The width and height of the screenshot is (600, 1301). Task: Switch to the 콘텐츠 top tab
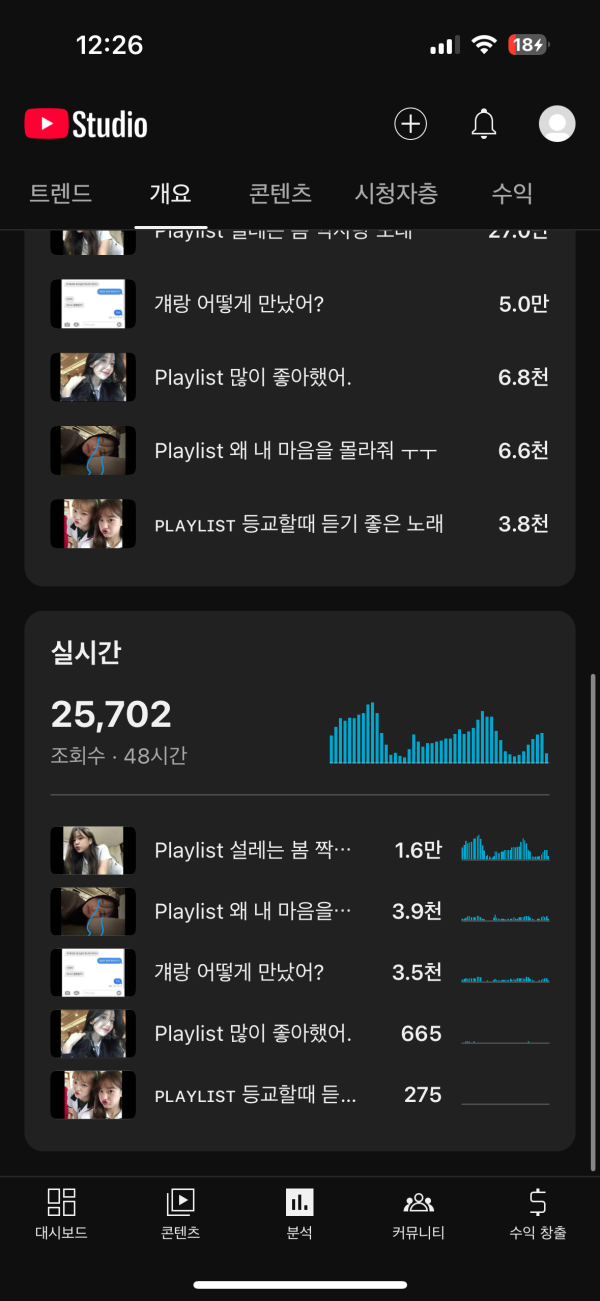pos(280,194)
